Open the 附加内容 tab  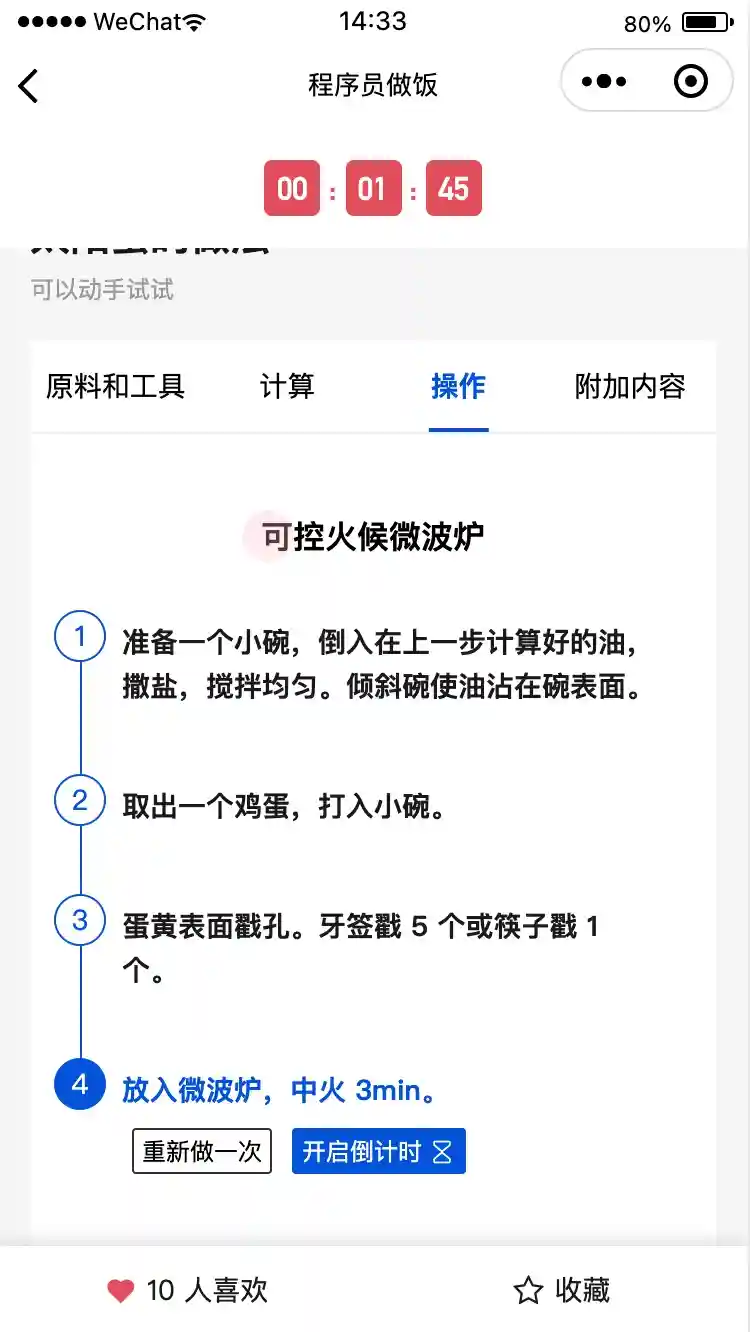pos(630,386)
